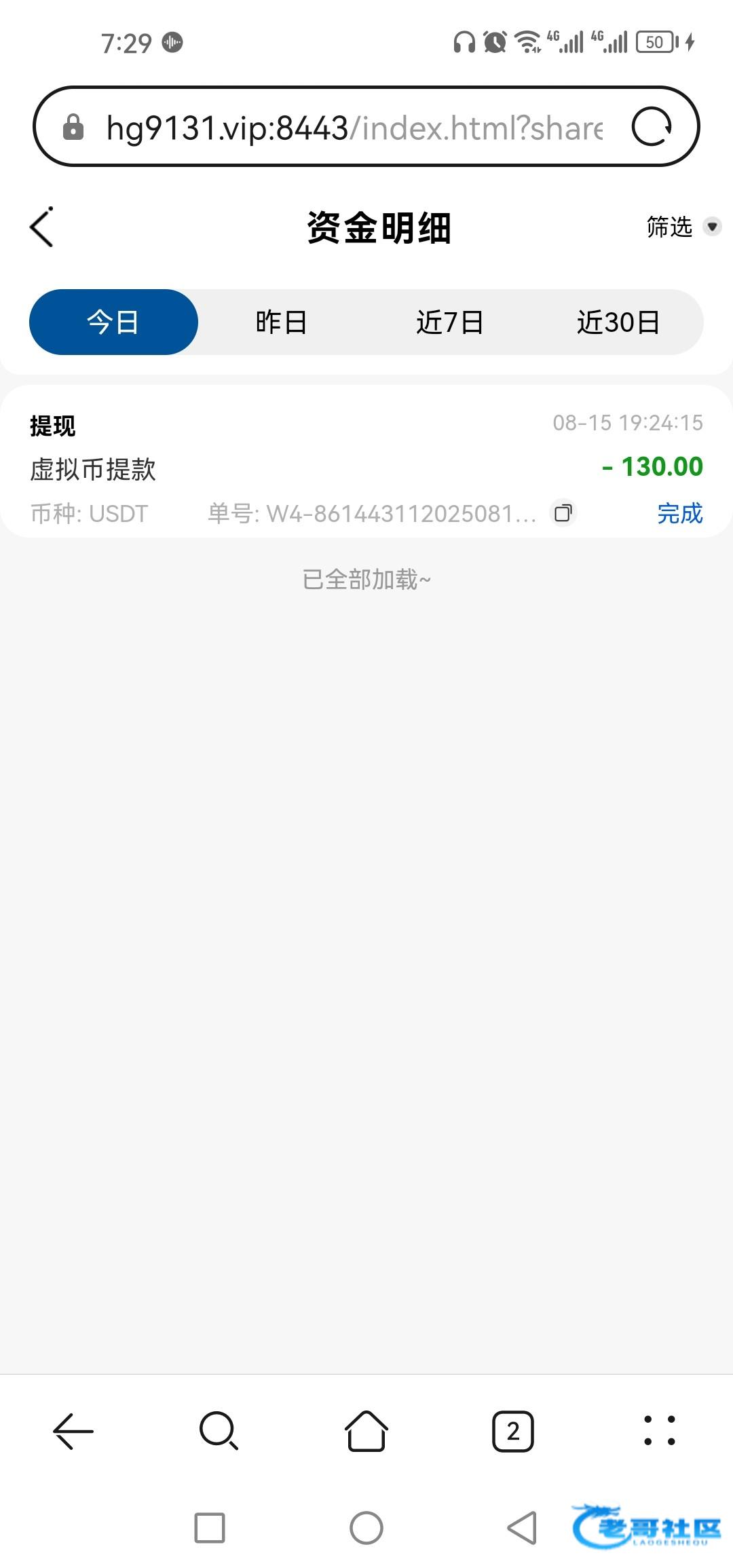Open the 筛选 filter dropdown
This screenshot has height=1568, width=733.
683,226
